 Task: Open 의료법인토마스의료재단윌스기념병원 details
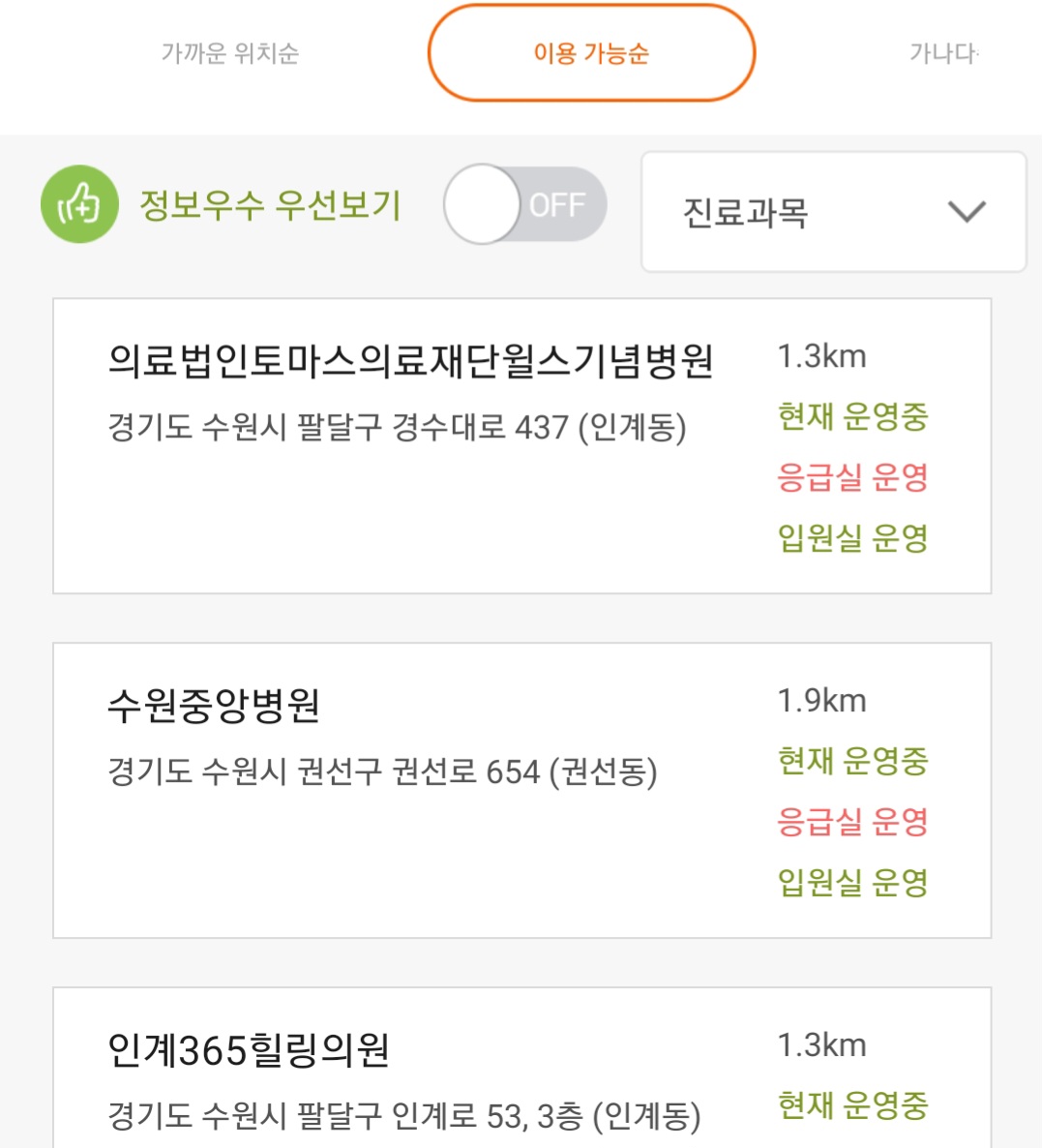click(410, 361)
